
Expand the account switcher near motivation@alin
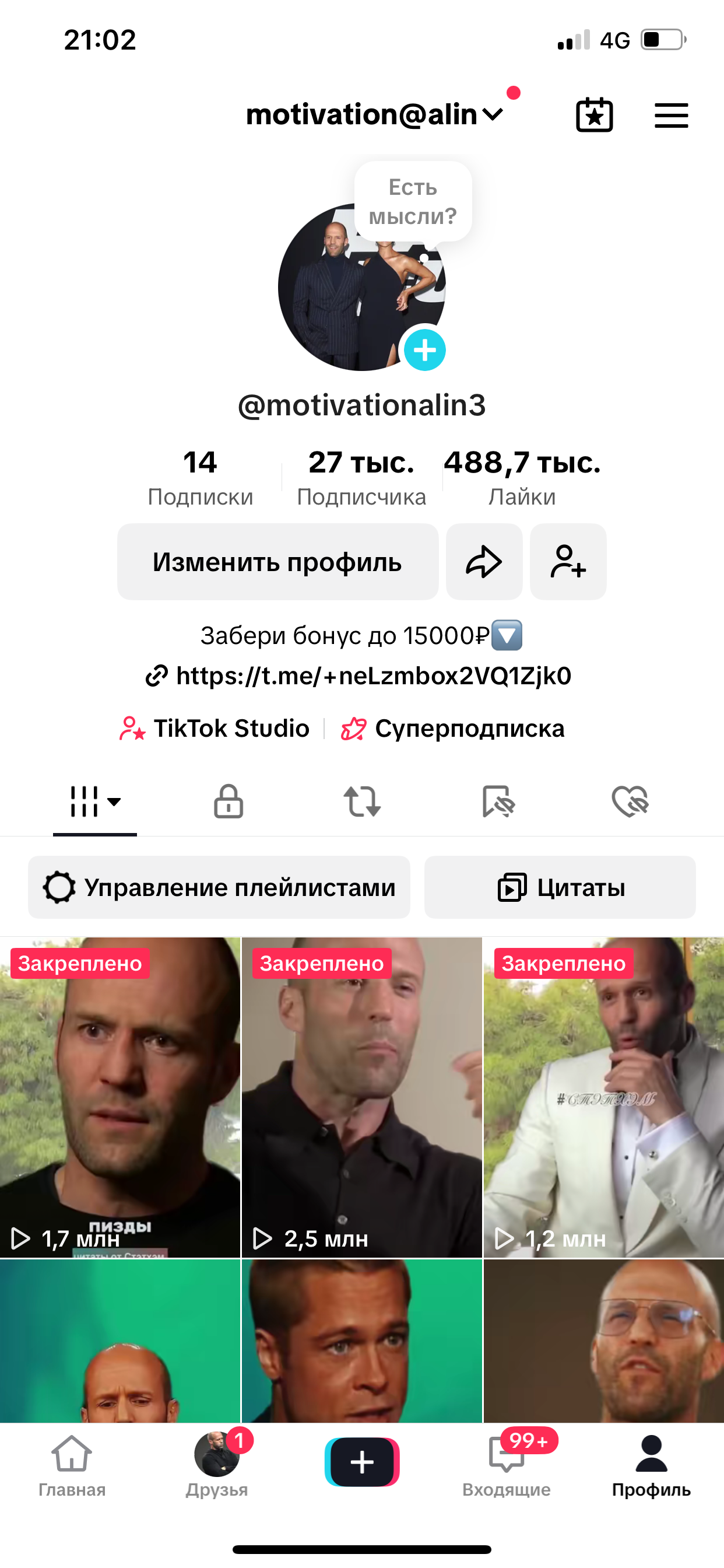pyautogui.click(x=494, y=114)
